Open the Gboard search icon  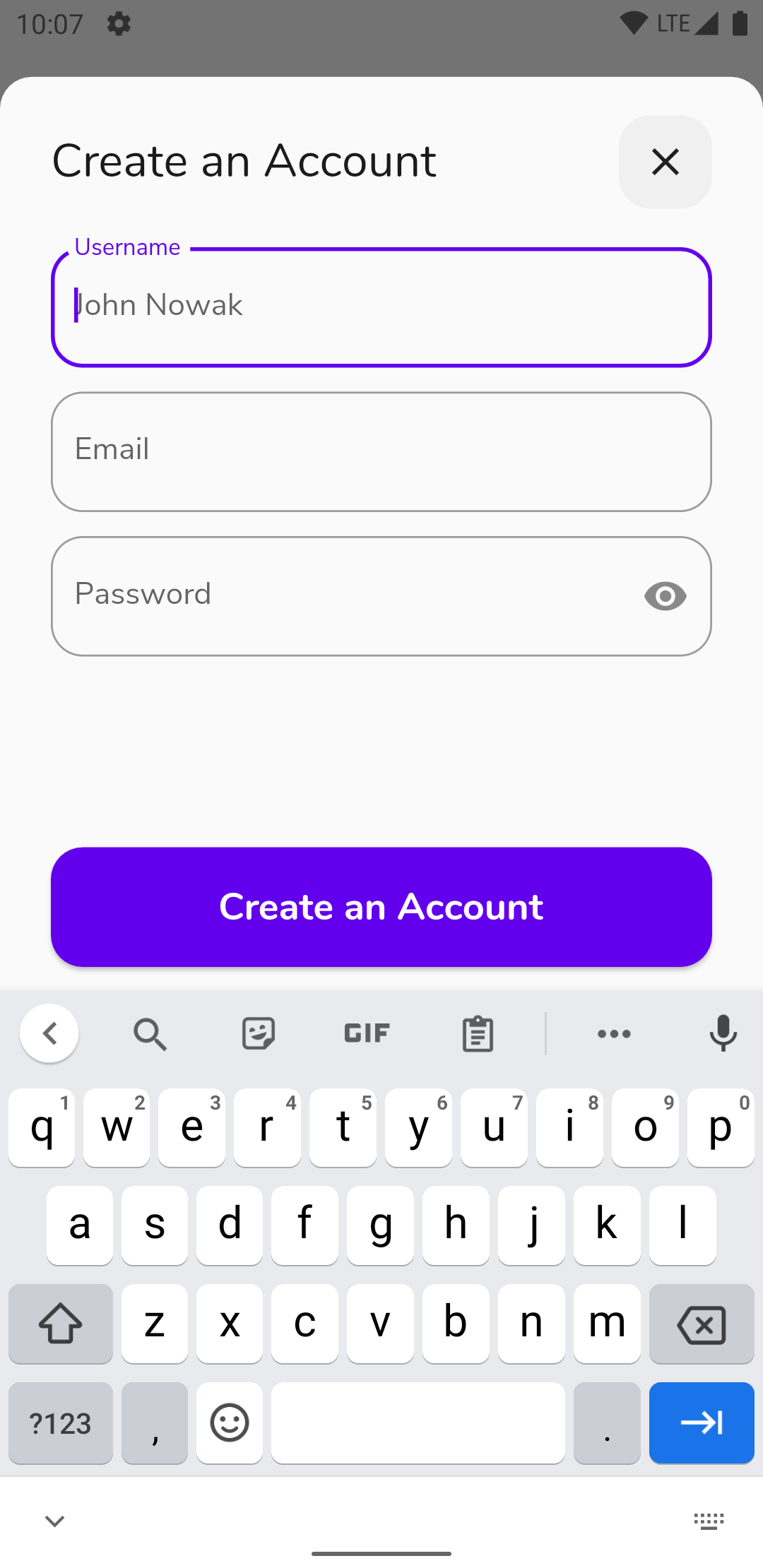pos(150,1033)
